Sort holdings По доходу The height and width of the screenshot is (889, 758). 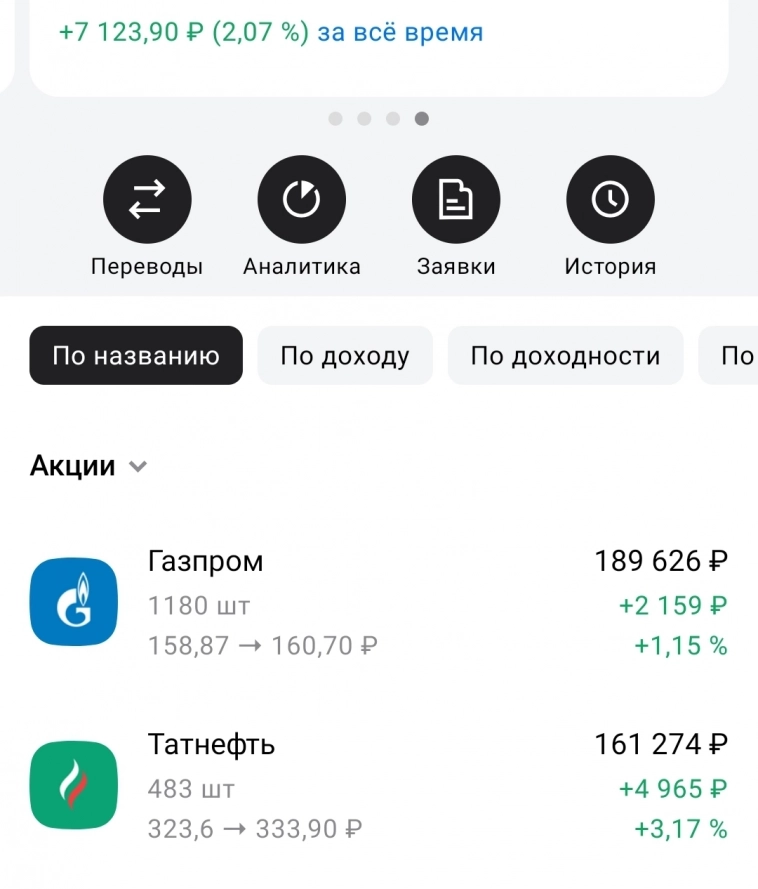click(x=345, y=356)
